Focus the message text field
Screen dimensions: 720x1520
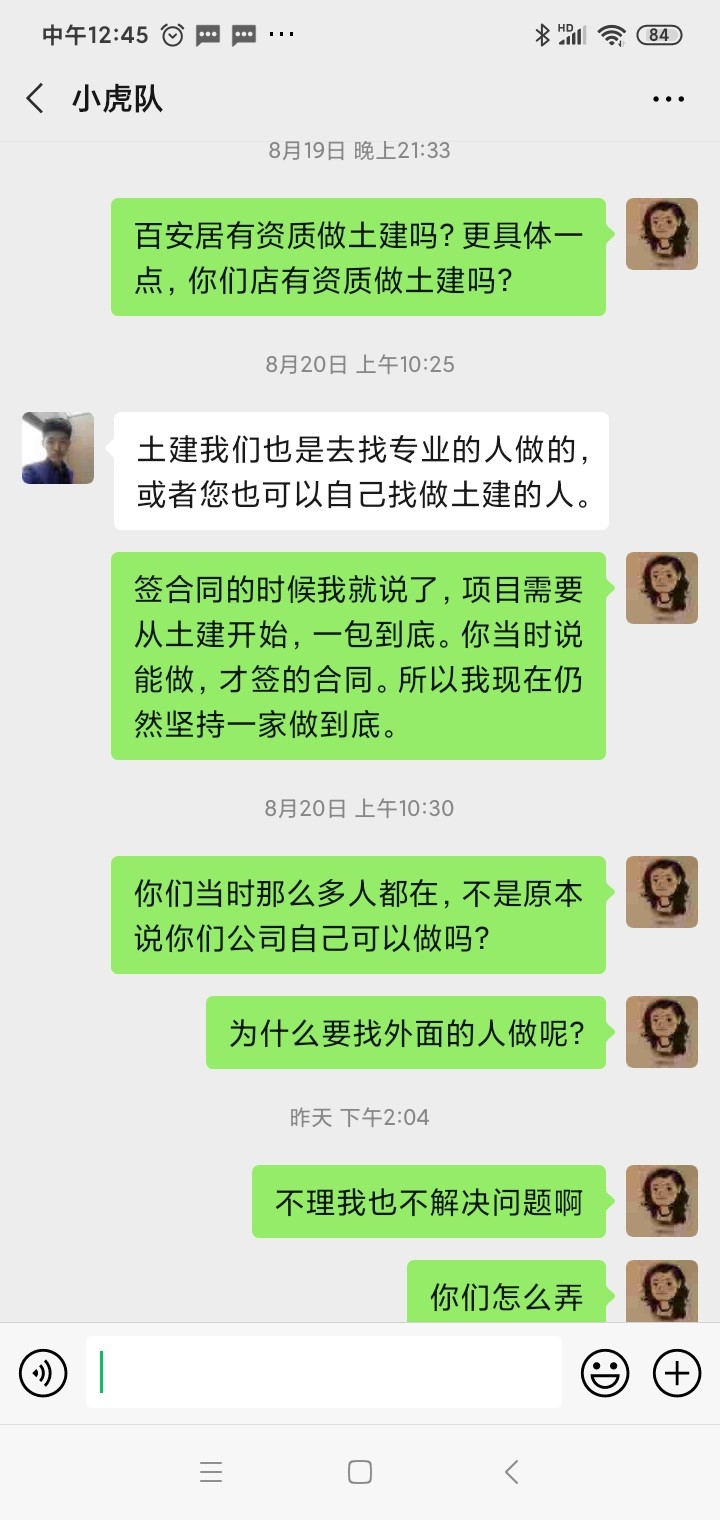tap(323, 1372)
